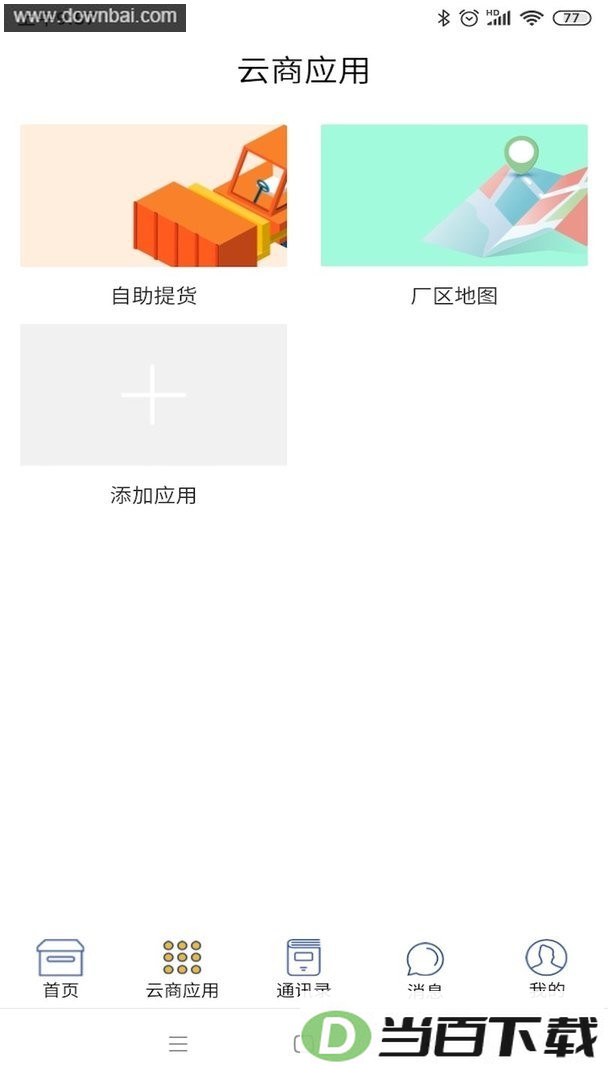This screenshot has width=608, height=1080.
Task: Go to the 通讯录 tab
Action: (x=304, y=968)
